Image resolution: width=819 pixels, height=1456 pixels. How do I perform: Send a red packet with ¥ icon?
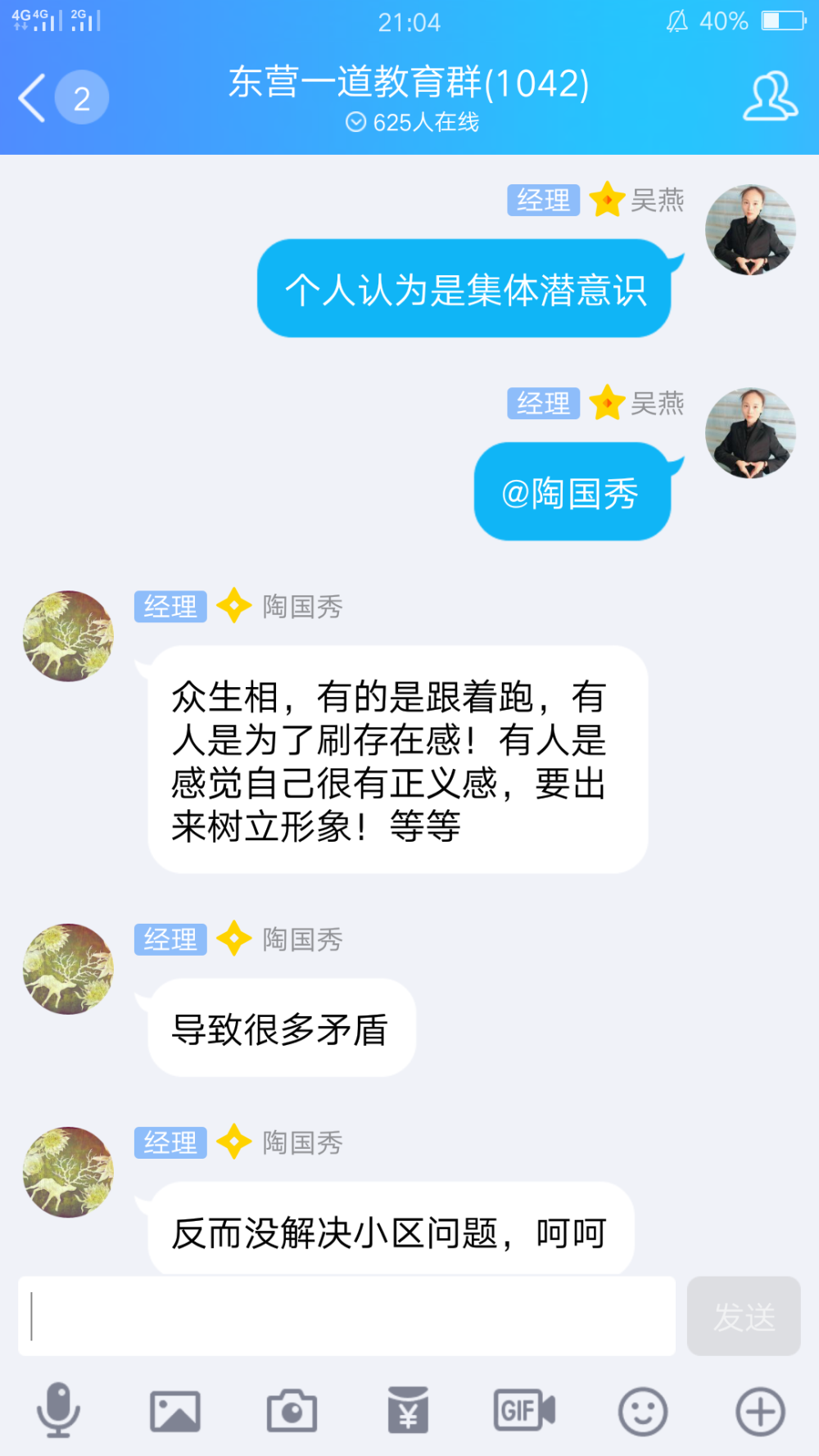(409, 1410)
